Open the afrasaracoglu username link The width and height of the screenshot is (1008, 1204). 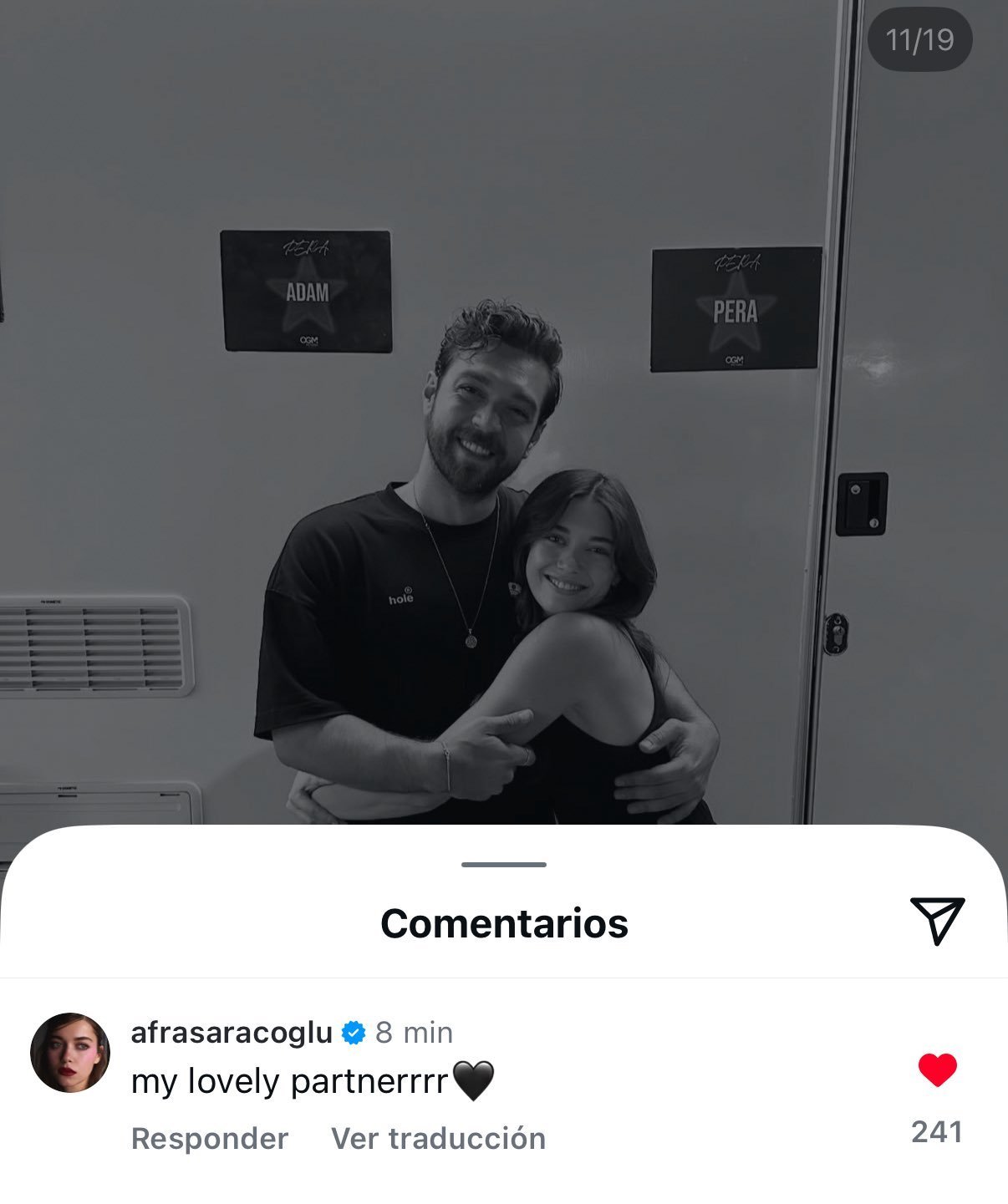[232, 1033]
